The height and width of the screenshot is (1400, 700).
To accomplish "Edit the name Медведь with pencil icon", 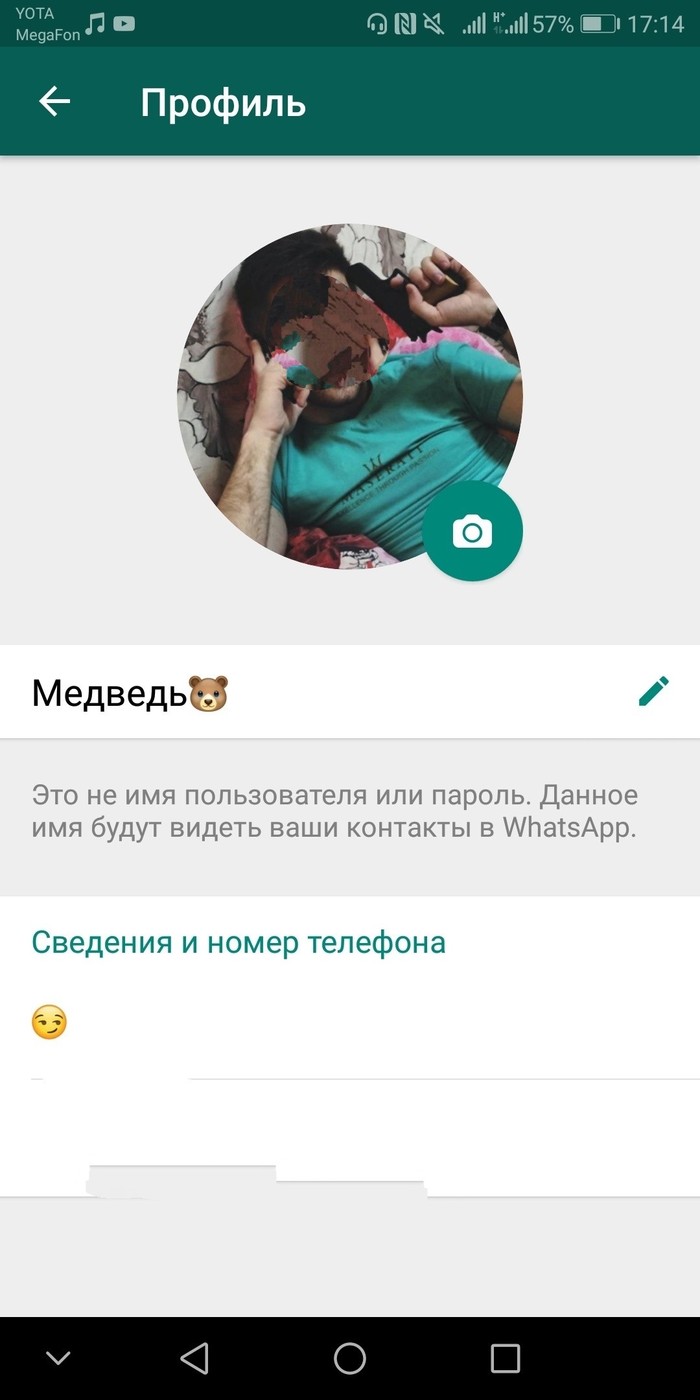I will (x=653, y=692).
